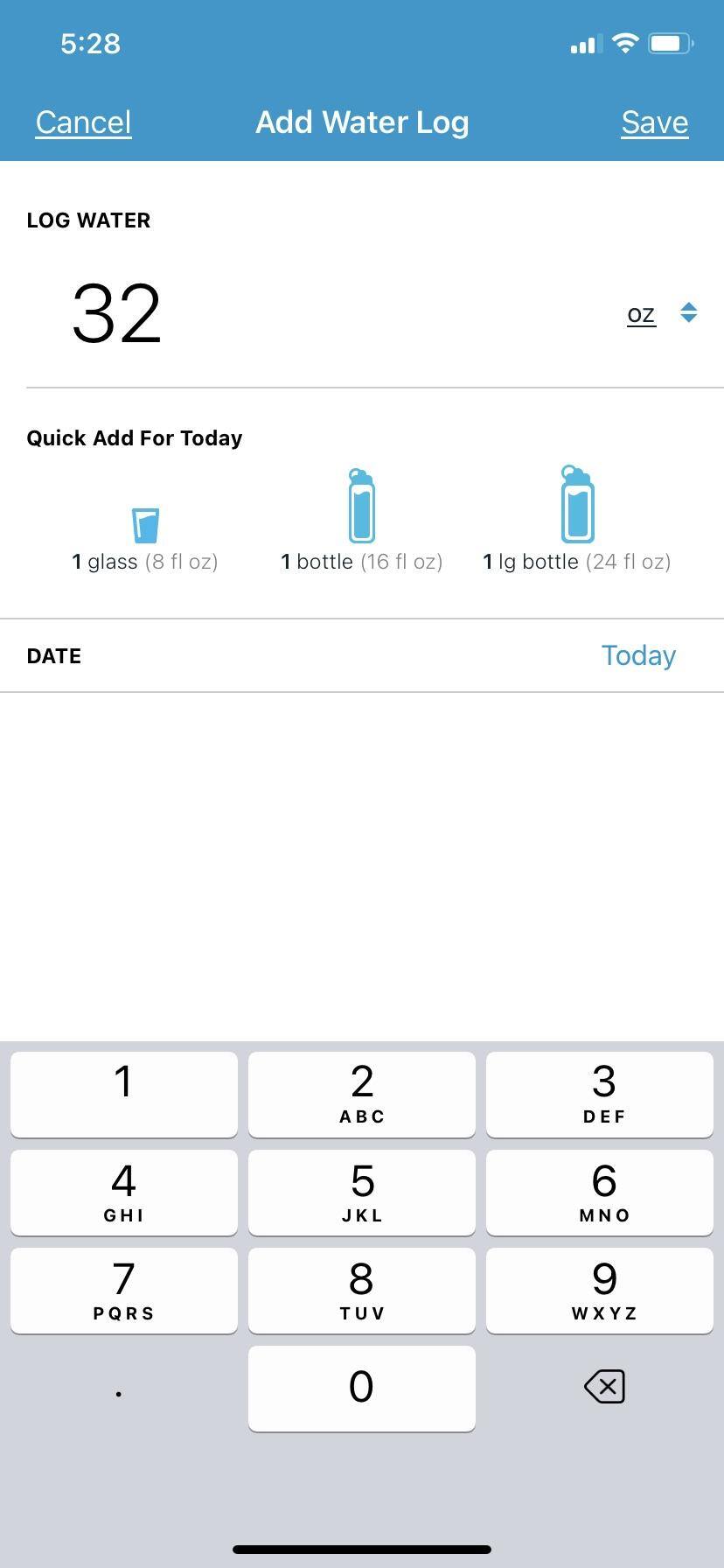Image resolution: width=724 pixels, height=1568 pixels.
Task: Cancel adding the water log
Action: pyautogui.click(x=83, y=122)
